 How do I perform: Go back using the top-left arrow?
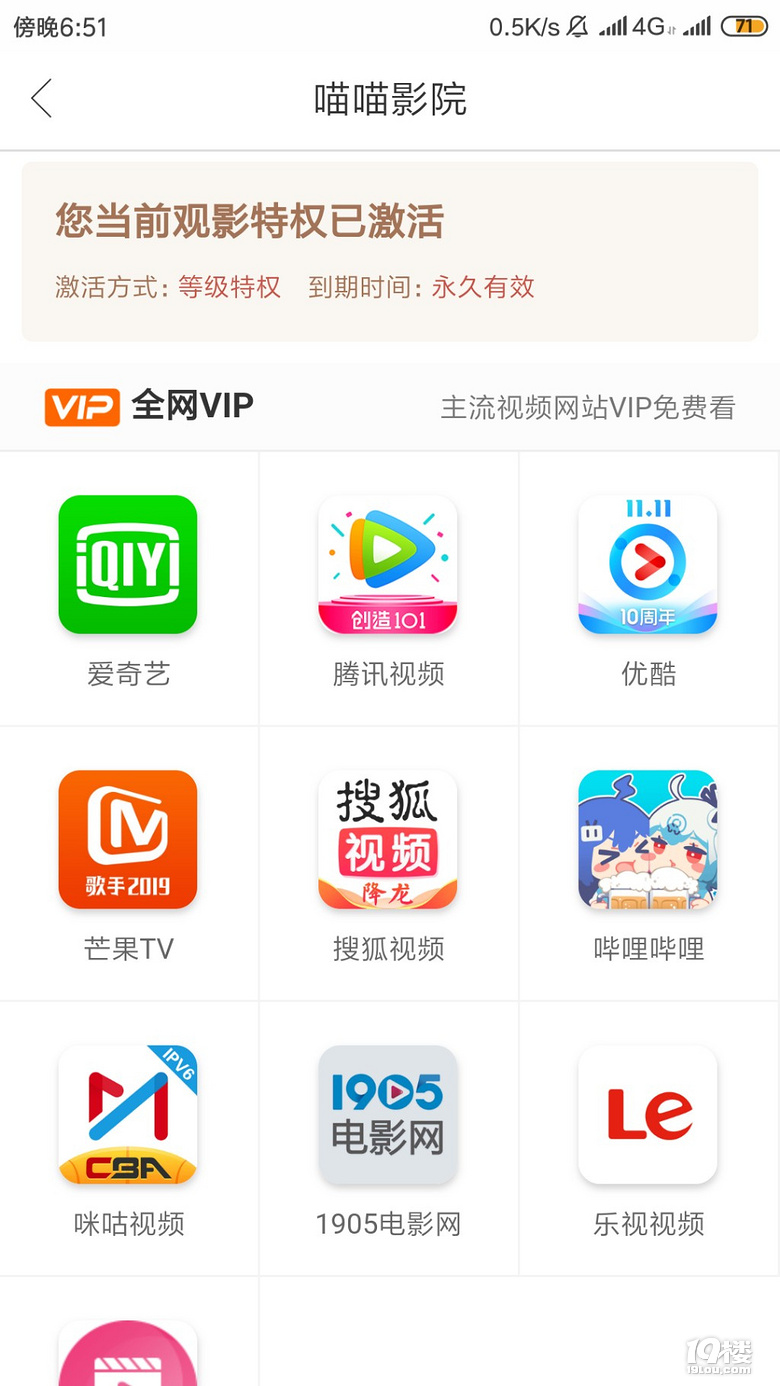41,99
